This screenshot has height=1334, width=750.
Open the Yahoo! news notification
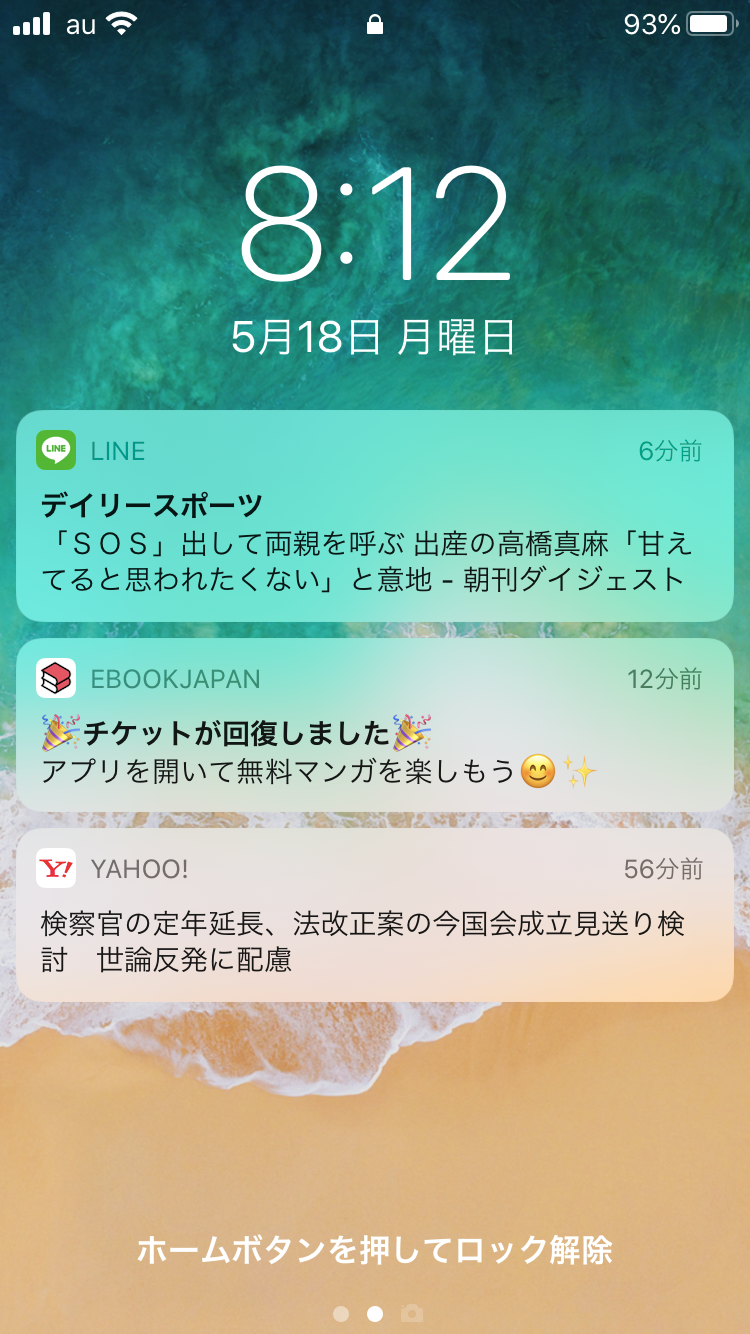coord(374,915)
